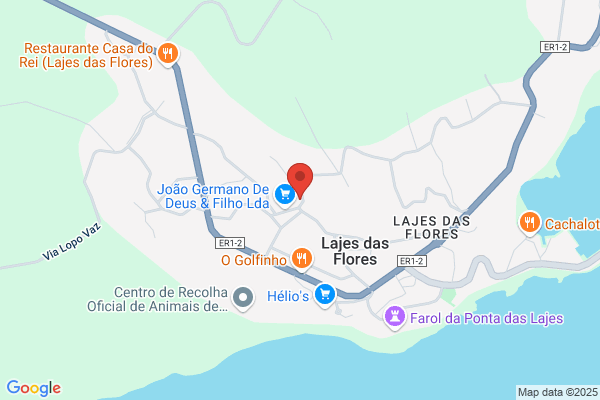Viewport: 600px width, 400px height.
Task: Tap the Centro de Recolha Oficial de Animais marker
Action: point(243,298)
